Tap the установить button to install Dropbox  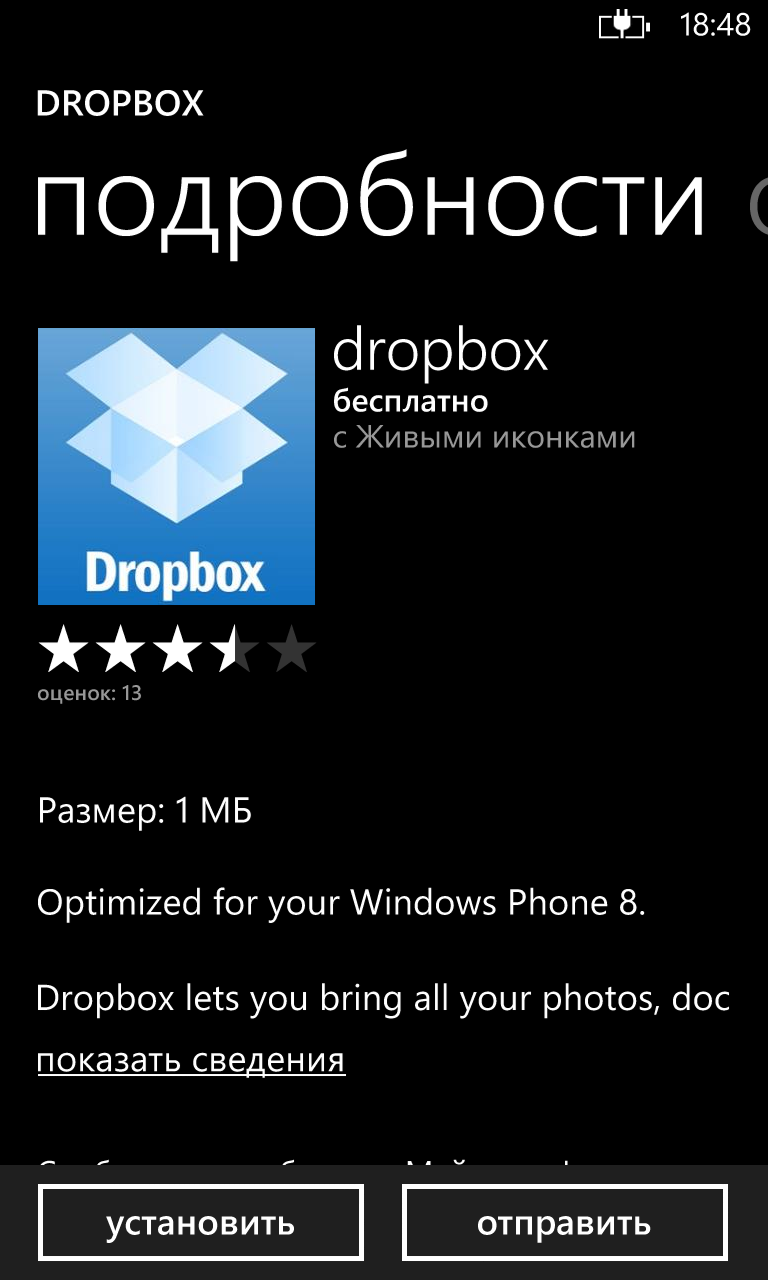[x=200, y=1223]
